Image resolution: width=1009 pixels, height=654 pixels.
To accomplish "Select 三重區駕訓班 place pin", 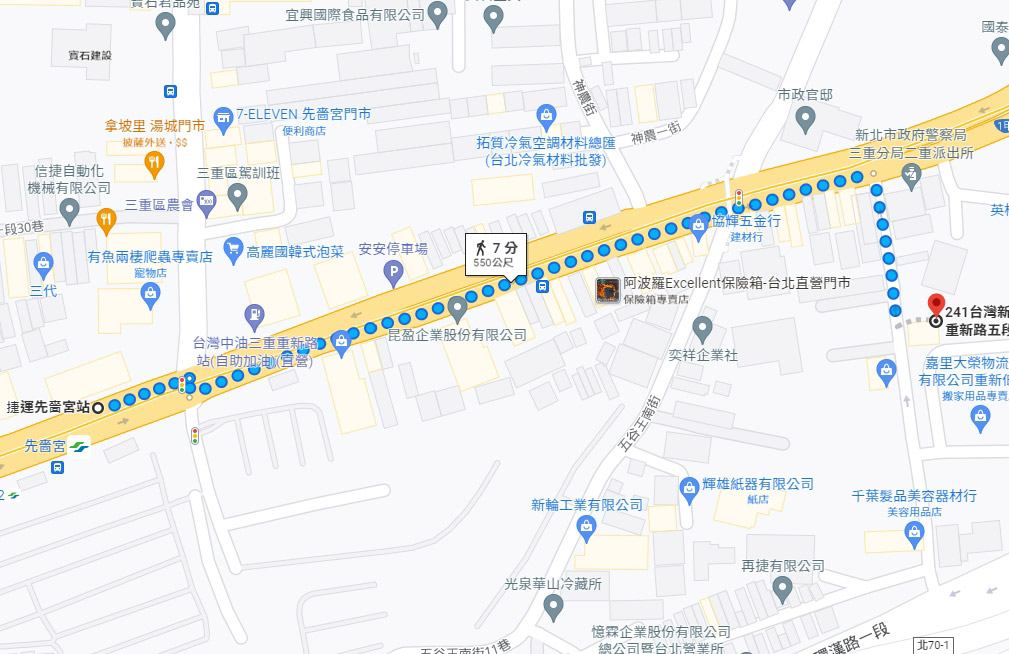I will click(x=237, y=196).
